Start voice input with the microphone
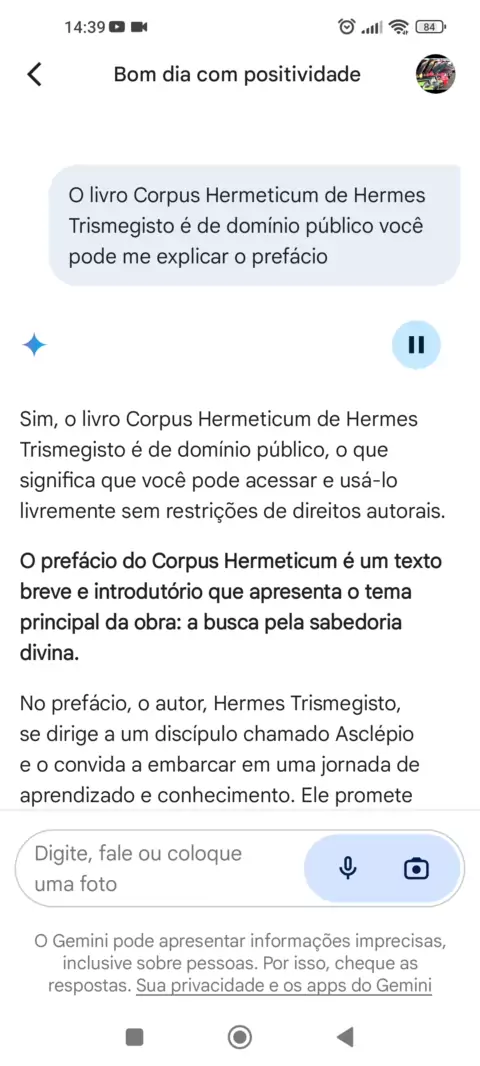Image resolution: width=480 pixels, height=1066 pixels. pyautogui.click(x=347, y=868)
